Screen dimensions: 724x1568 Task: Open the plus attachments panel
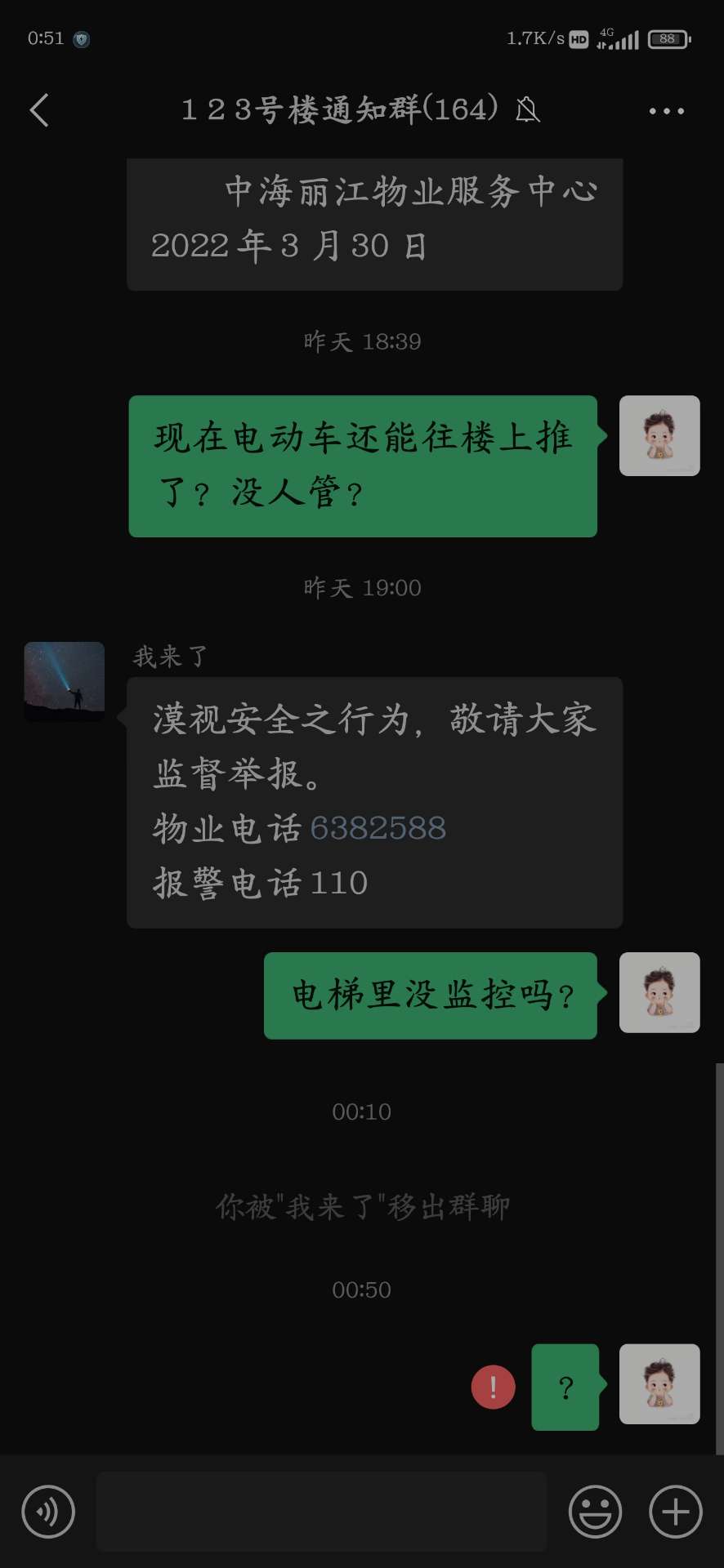pyautogui.click(x=675, y=1512)
